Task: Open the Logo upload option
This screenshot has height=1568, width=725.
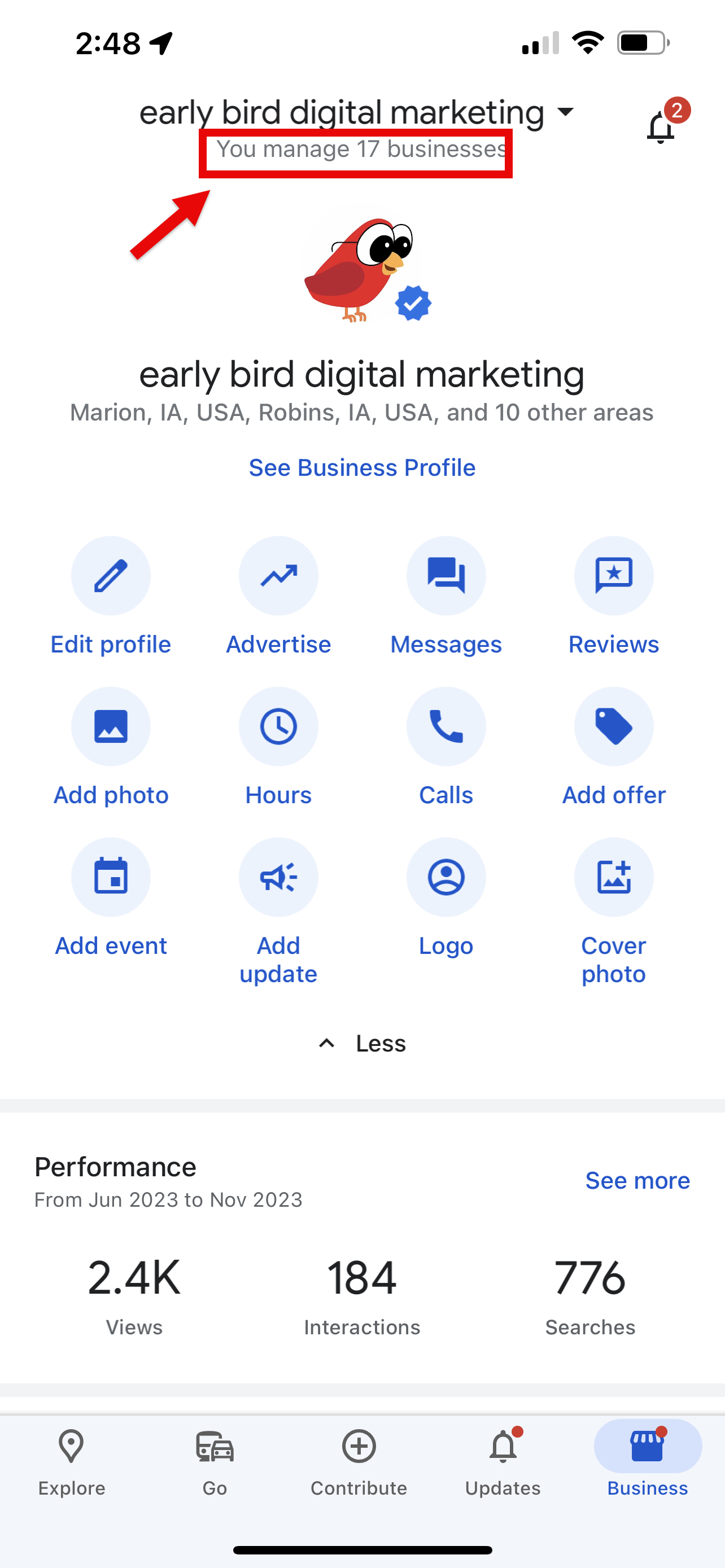Action: coord(446,877)
